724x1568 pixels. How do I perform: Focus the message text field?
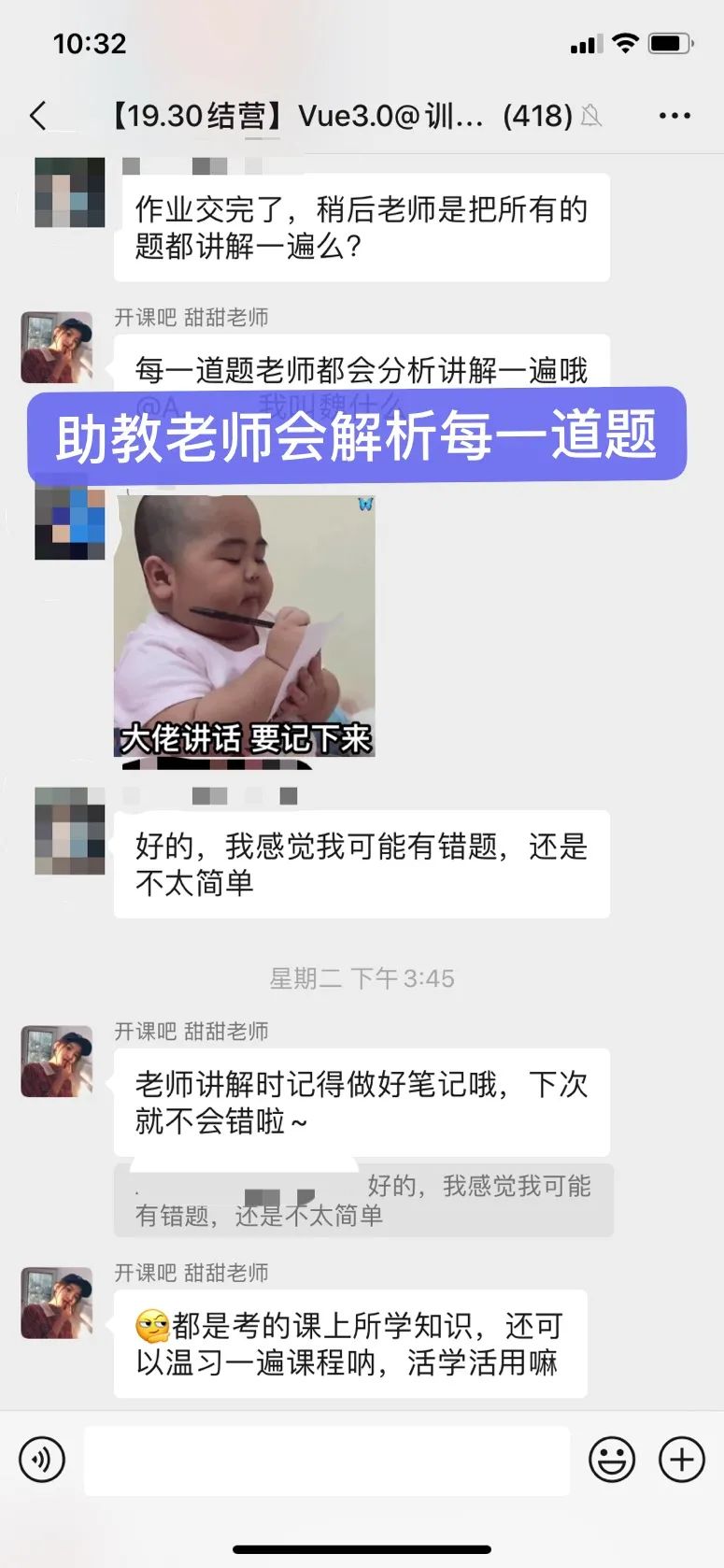pos(327,1460)
